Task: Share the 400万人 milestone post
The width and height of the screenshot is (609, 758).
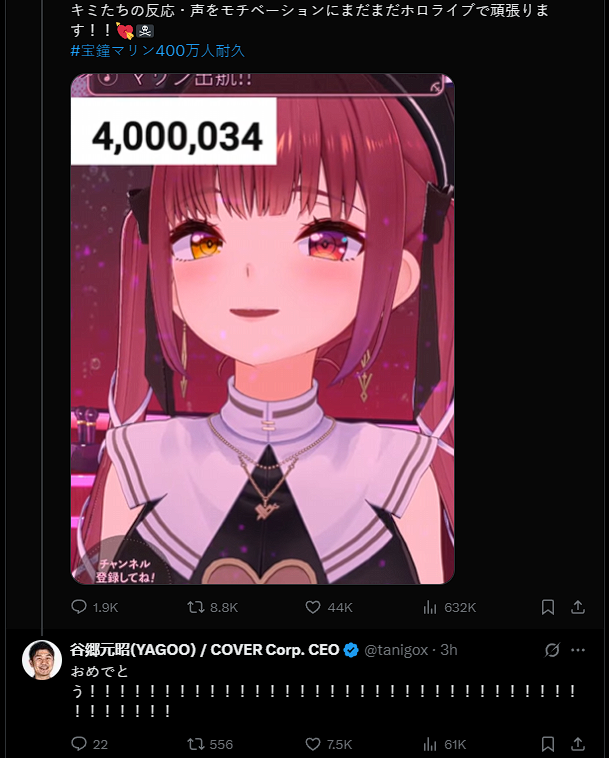Action: [578, 607]
